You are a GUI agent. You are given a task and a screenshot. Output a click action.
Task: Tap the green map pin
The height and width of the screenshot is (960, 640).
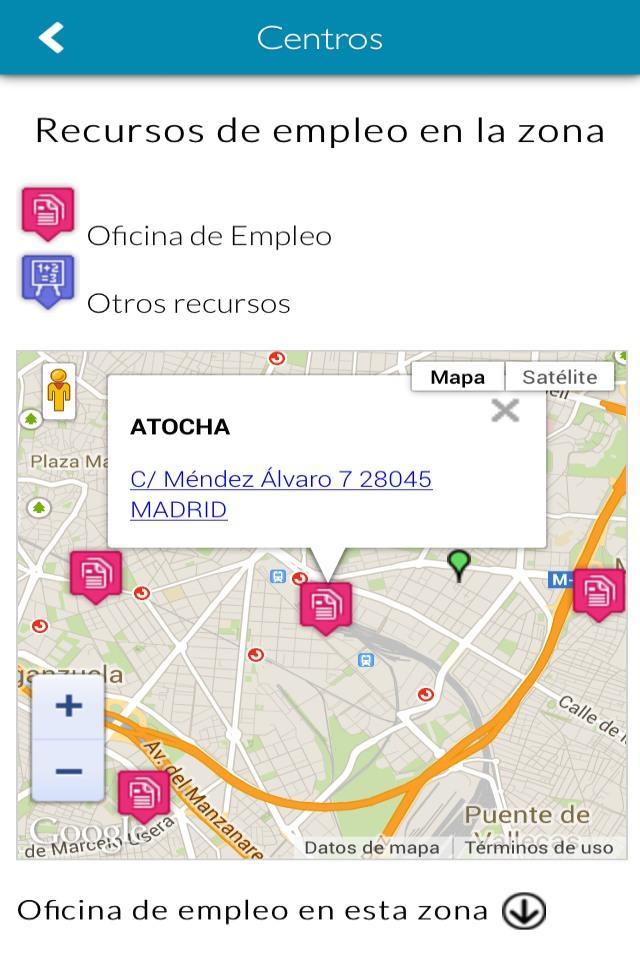point(458,564)
